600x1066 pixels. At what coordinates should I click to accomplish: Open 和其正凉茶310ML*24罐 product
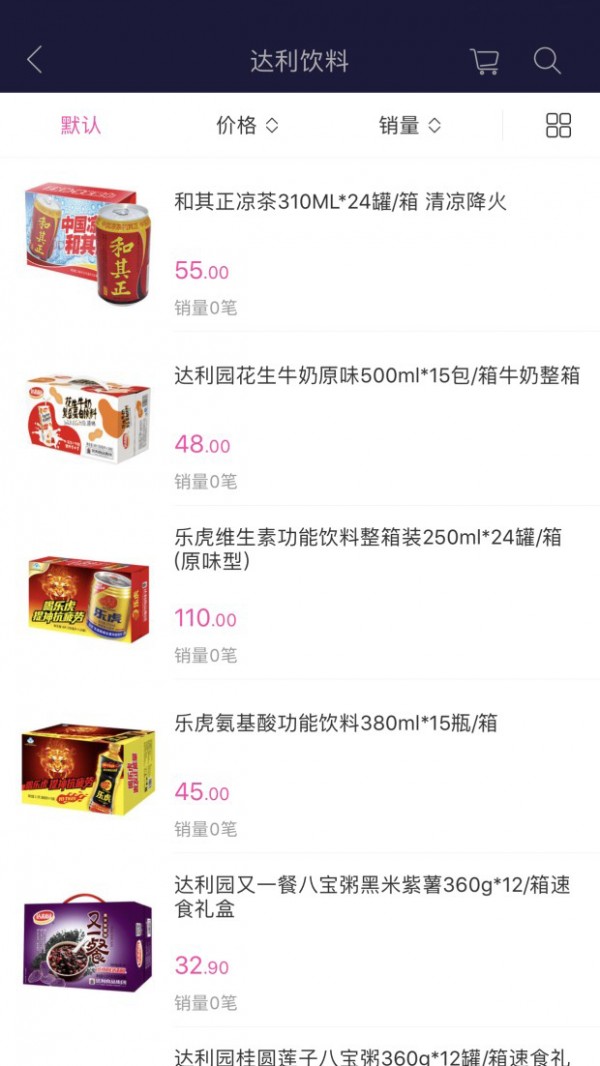(x=340, y=202)
